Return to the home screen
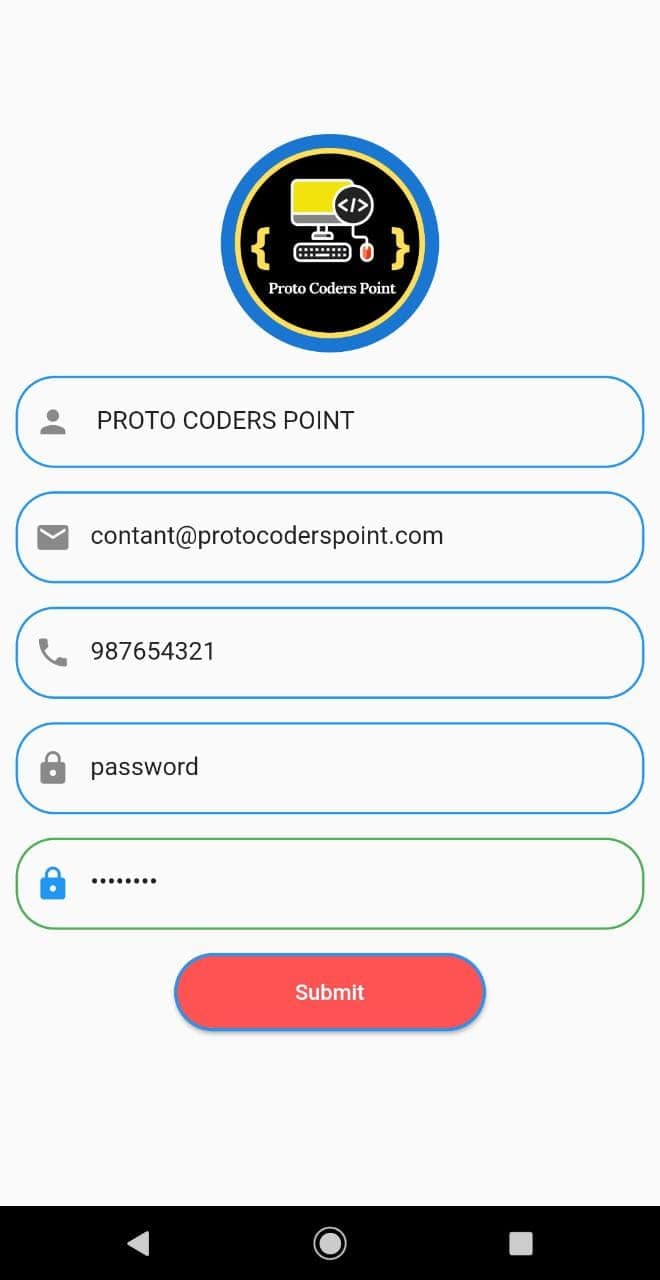The height and width of the screenshot is (1280, 660). [330, 1243]
